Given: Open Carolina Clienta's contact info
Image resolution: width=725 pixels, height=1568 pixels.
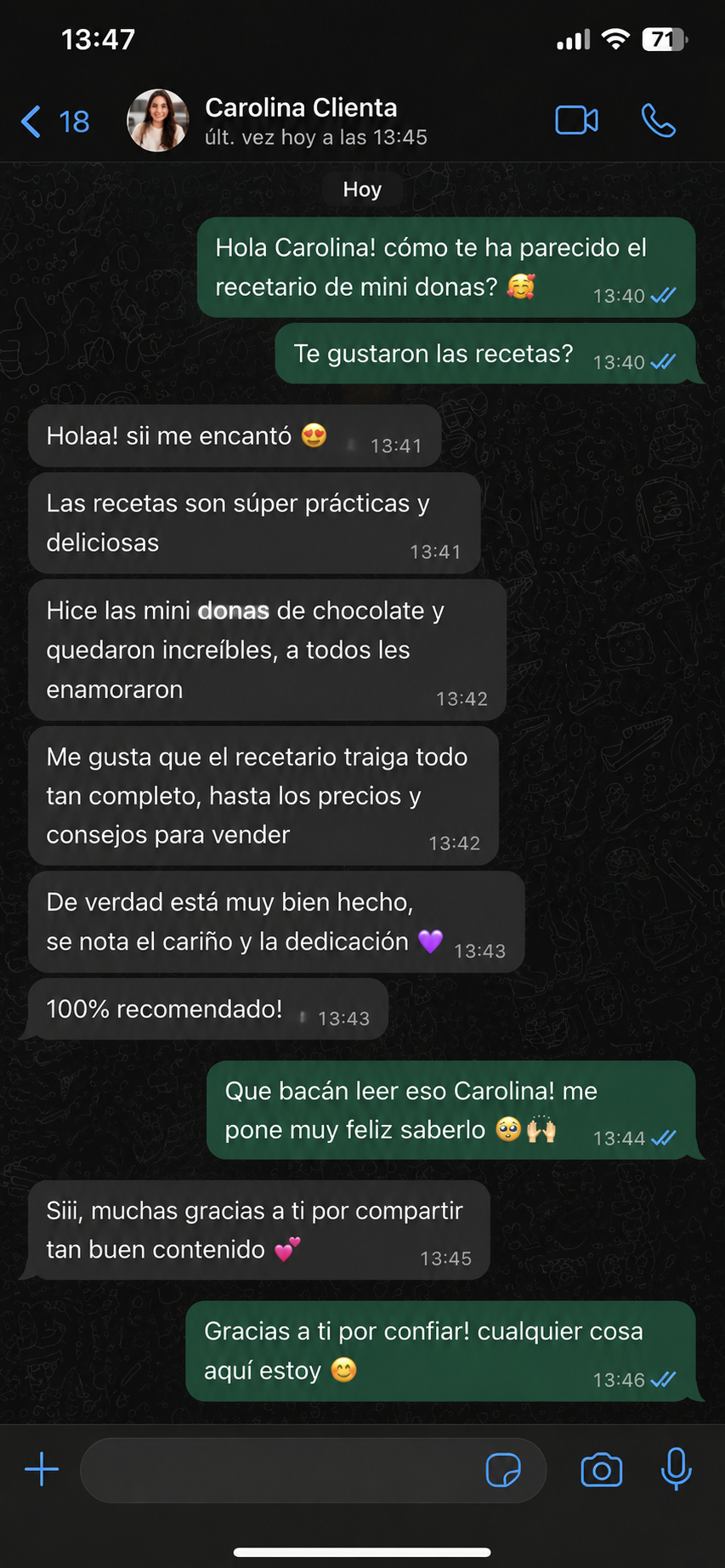Looking at the screenshot, I should (302, 121).
